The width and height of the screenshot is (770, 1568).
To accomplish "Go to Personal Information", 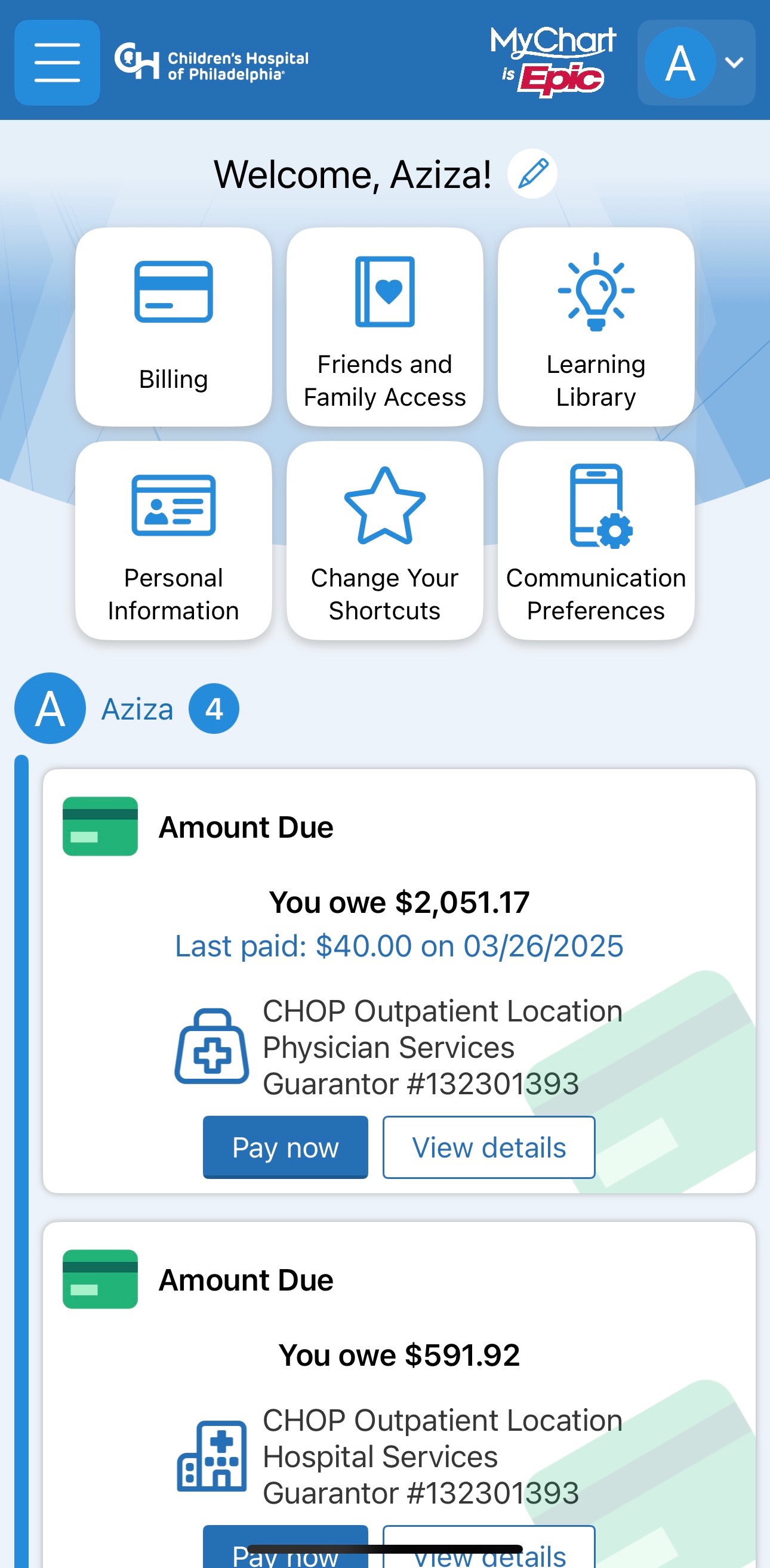I will [x=173, y=540].
